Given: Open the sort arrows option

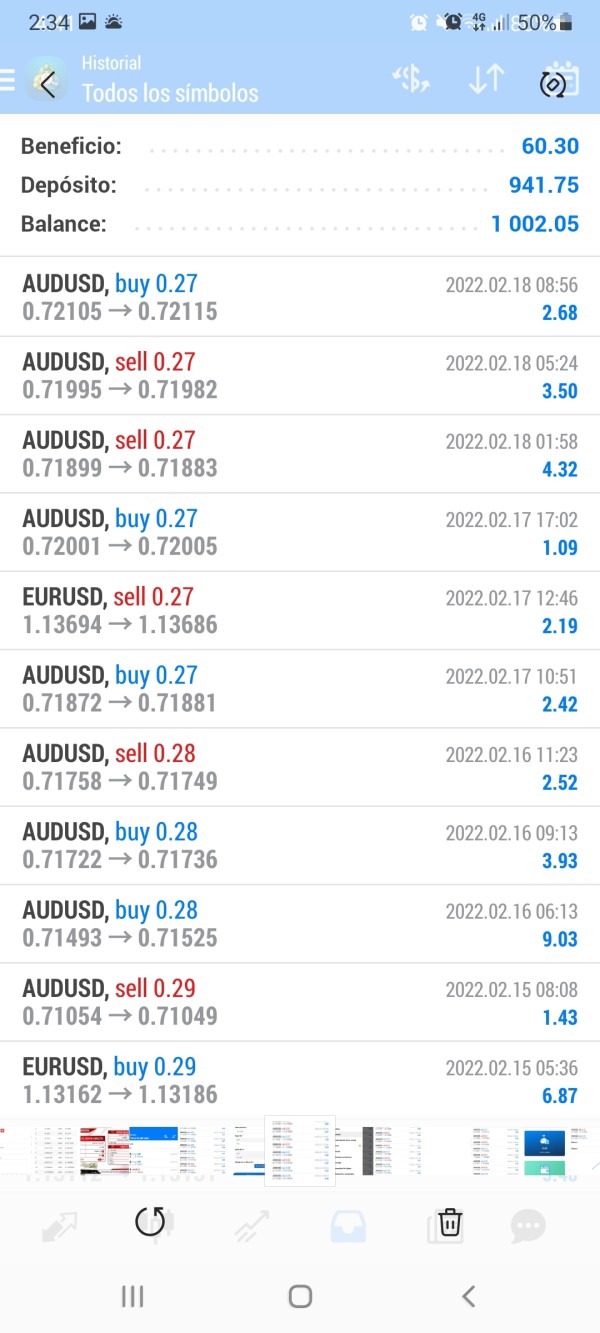Looking at the screenshot, I should [486, 81].
